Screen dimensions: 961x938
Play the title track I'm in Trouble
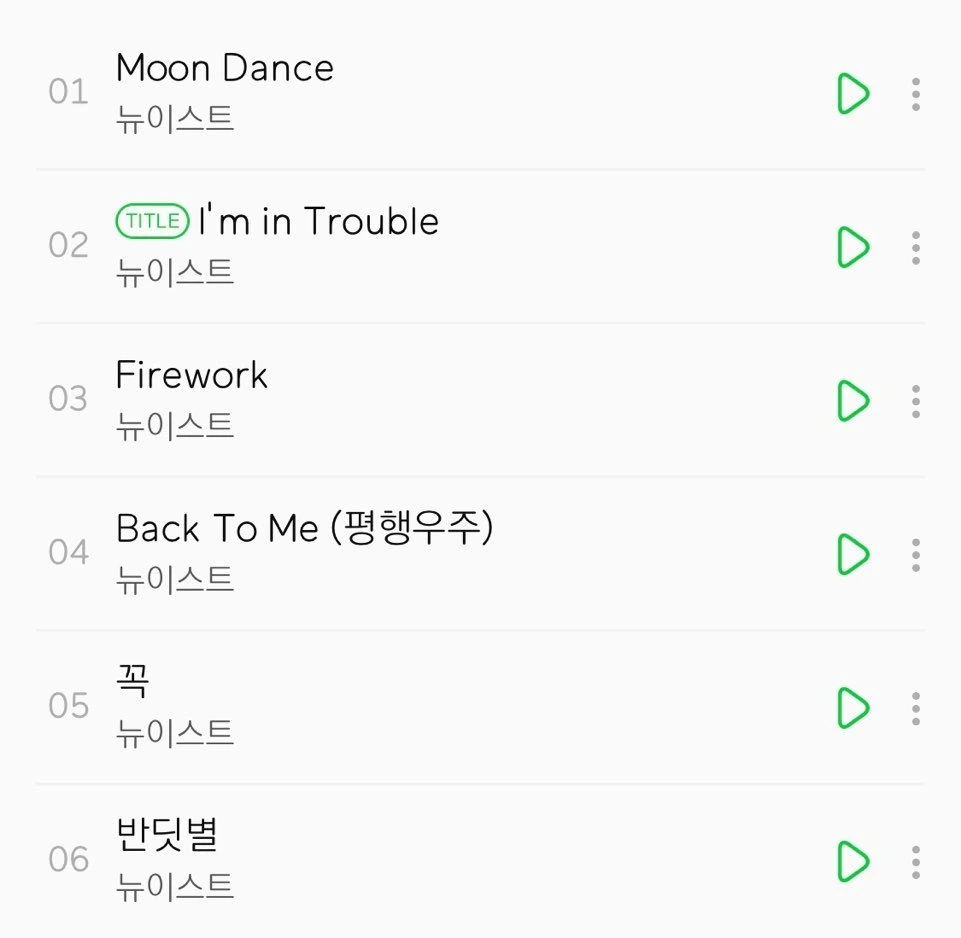click(853, 247)
